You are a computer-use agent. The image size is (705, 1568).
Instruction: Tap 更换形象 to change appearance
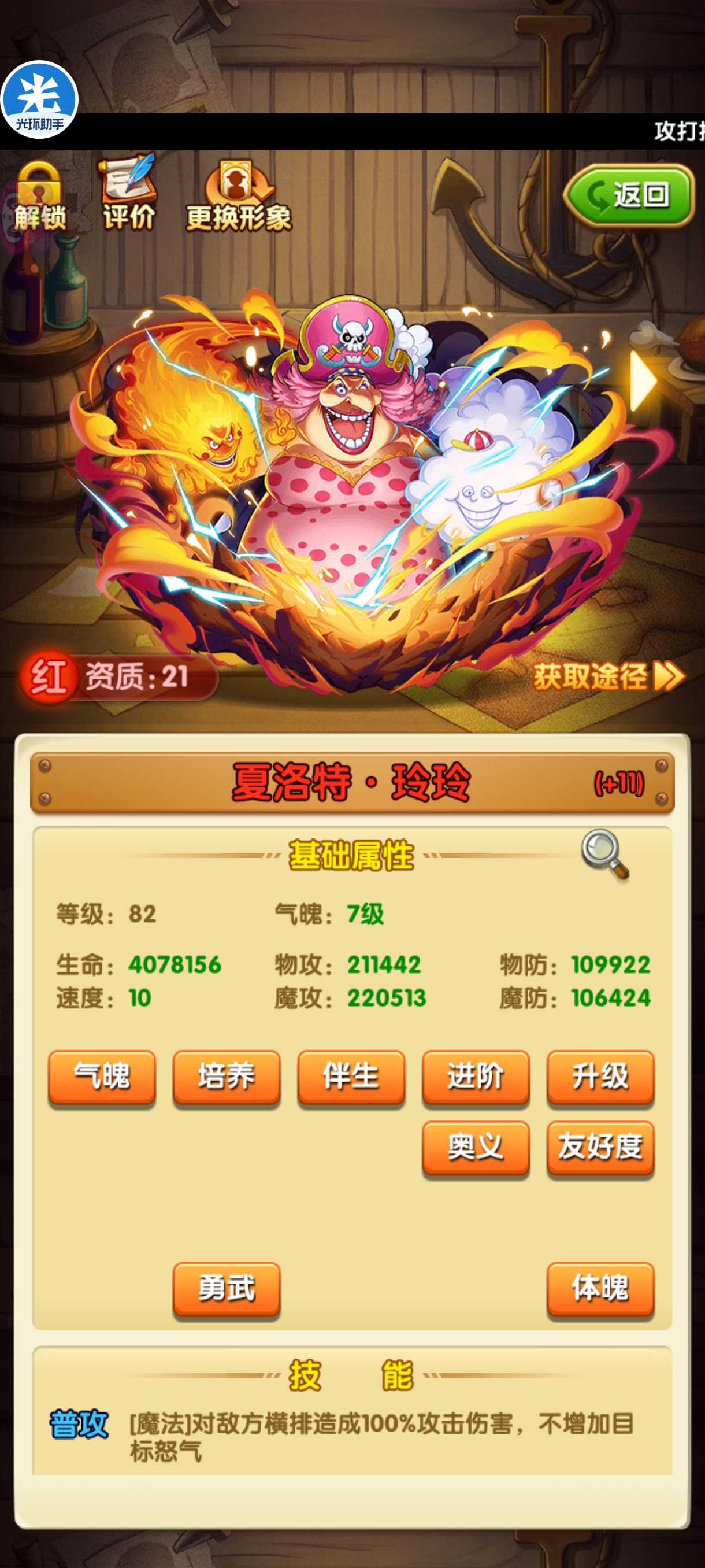pos(238,196)
